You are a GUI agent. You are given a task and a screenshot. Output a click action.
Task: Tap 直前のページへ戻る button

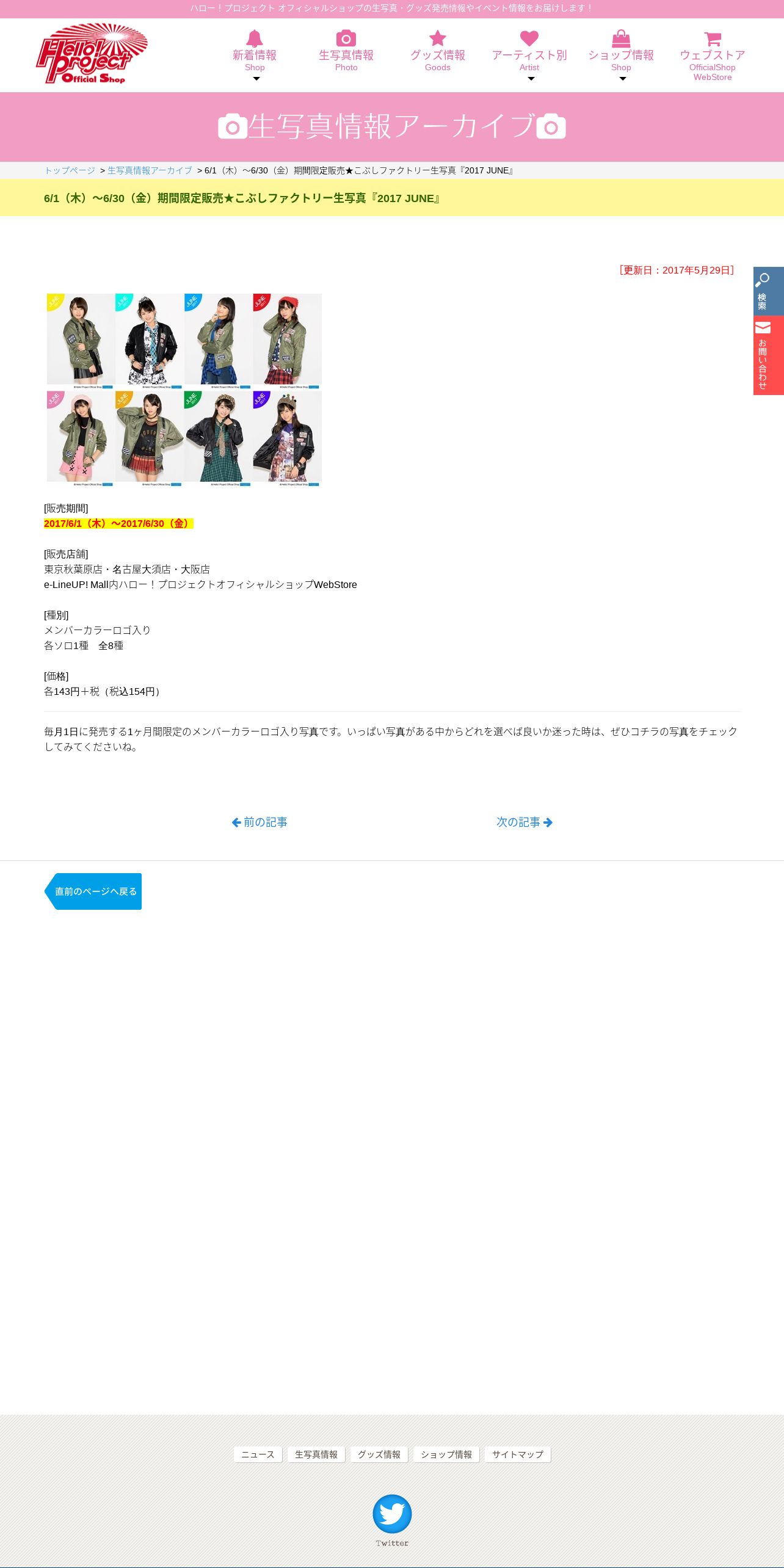tap(93, 891)
